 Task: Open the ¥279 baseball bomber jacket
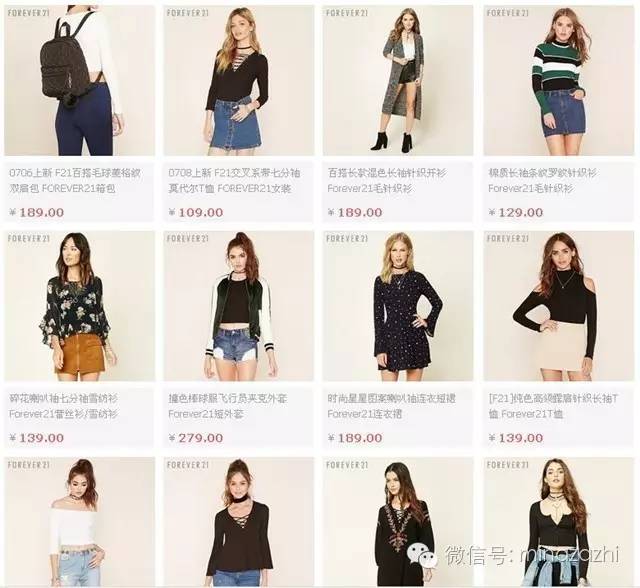[x=239, y=308]
